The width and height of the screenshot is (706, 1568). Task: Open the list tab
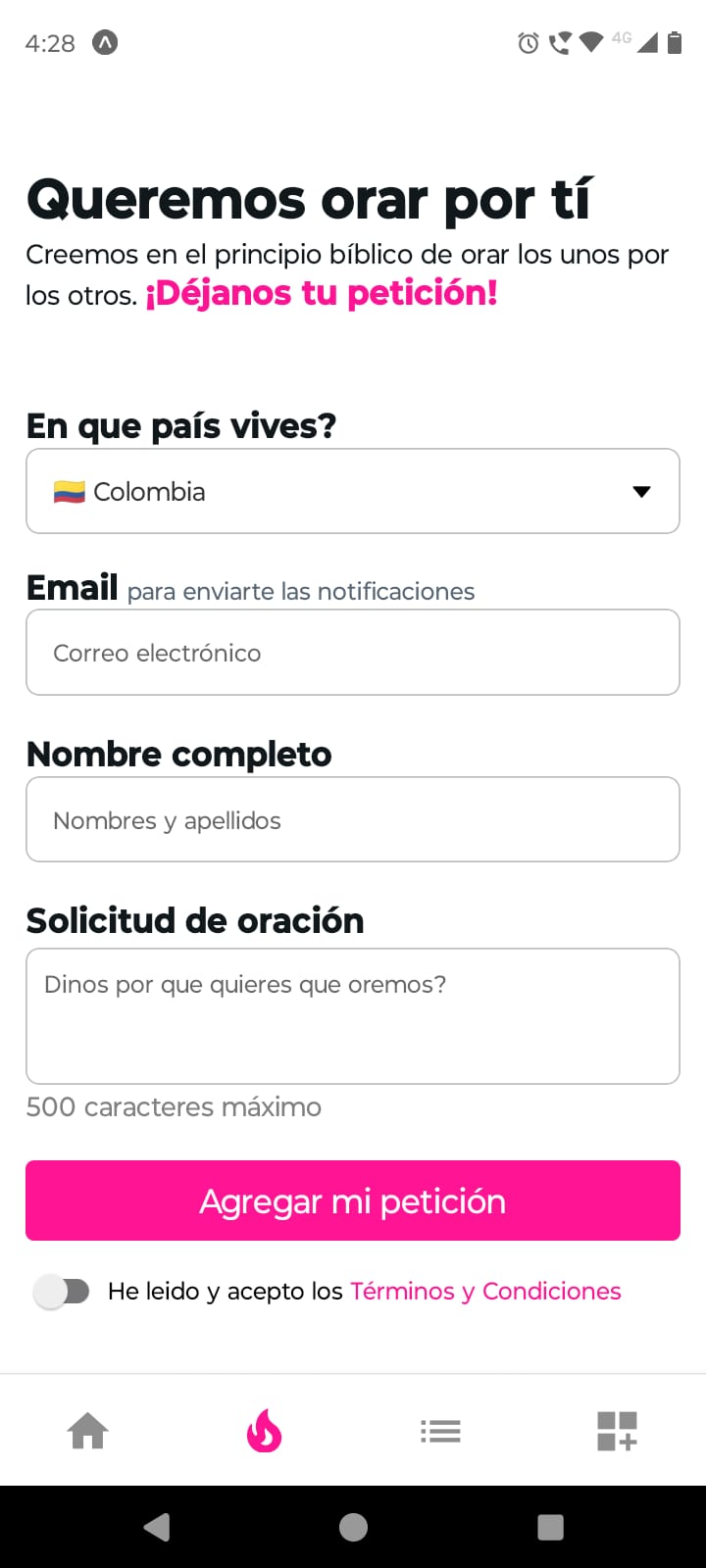pos(440,1431)
